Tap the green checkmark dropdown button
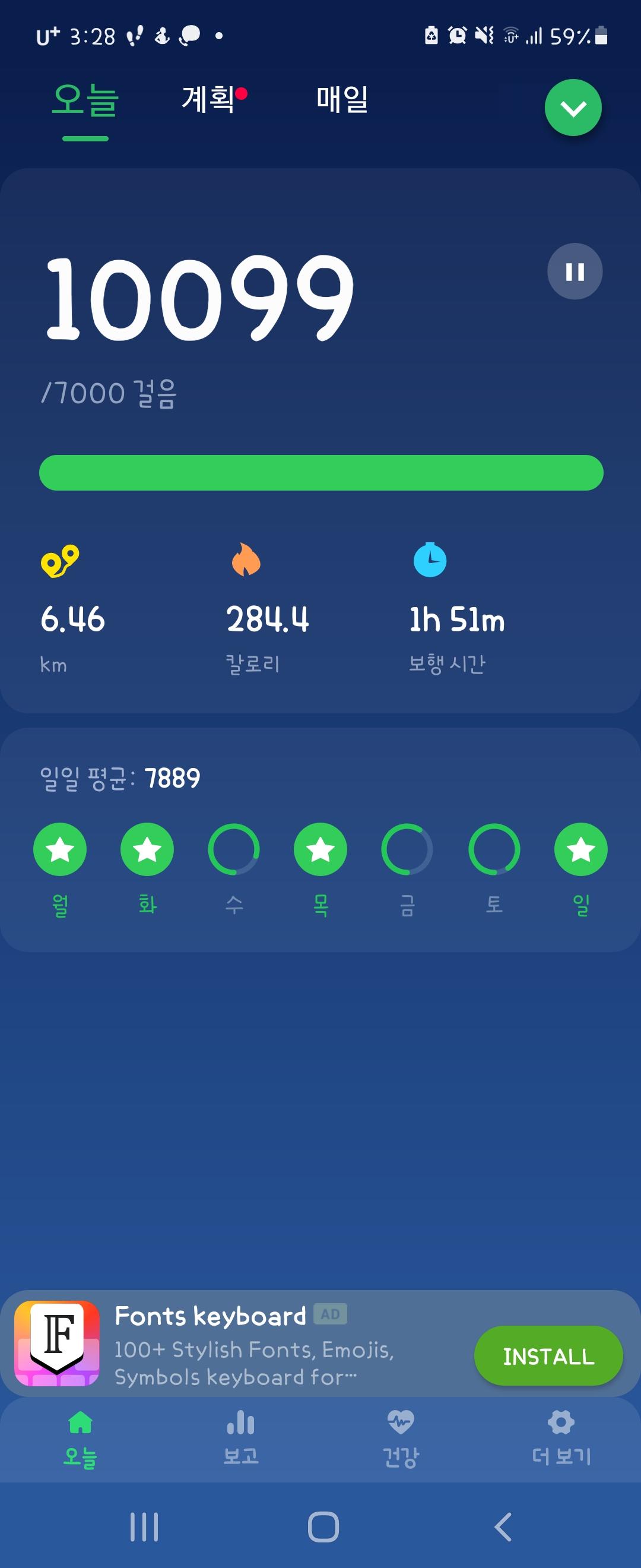The width and height of the screenshot is (641, 1568). point(573,108)
